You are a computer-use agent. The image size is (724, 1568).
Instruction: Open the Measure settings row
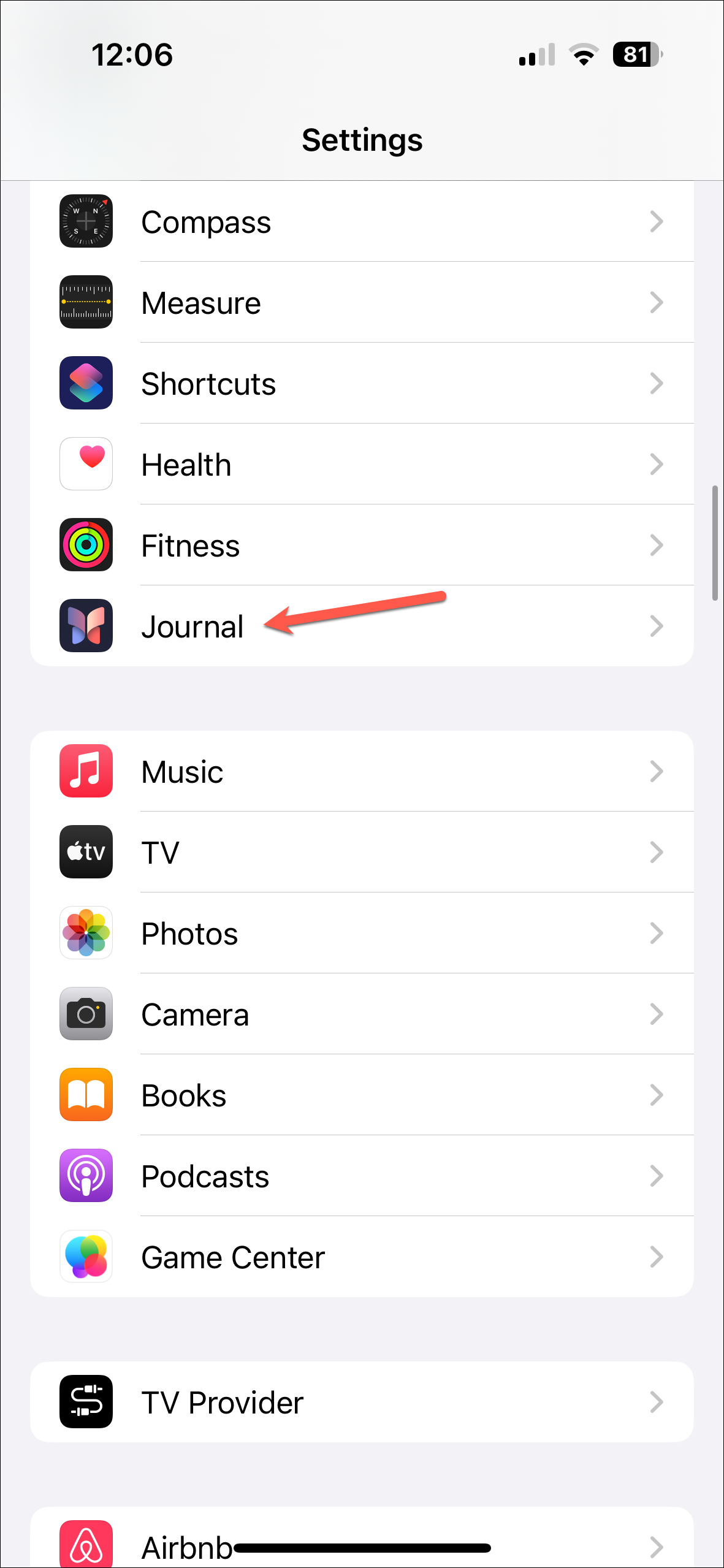[362, 303]
